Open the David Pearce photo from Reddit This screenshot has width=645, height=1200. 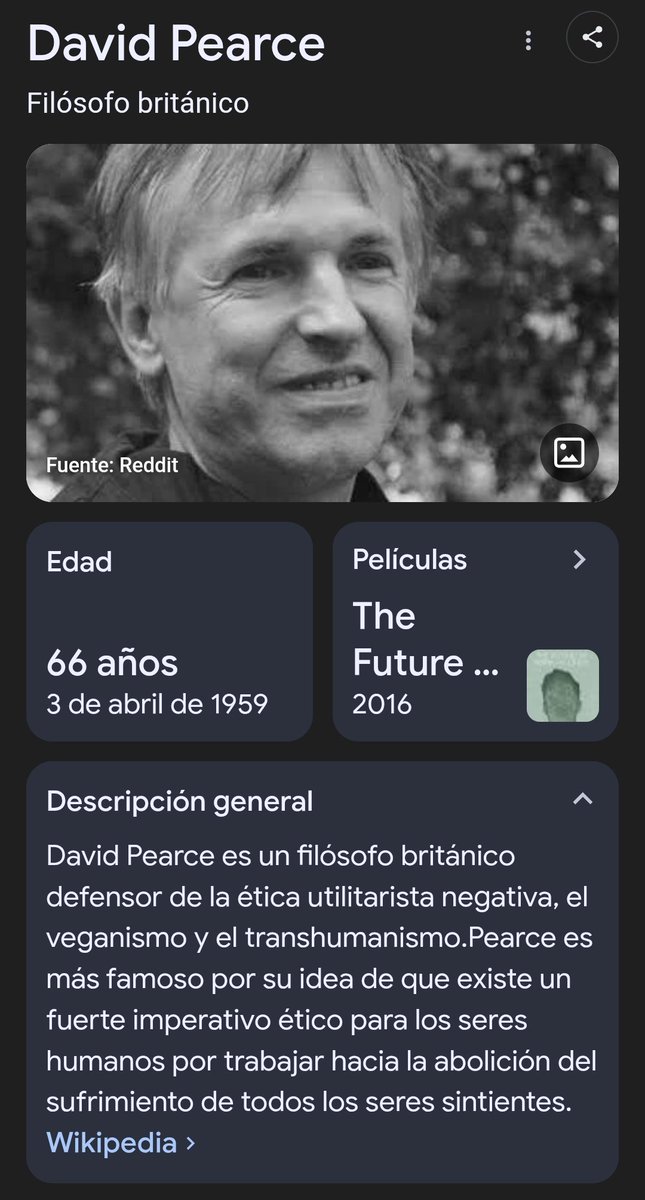point(322,323)
